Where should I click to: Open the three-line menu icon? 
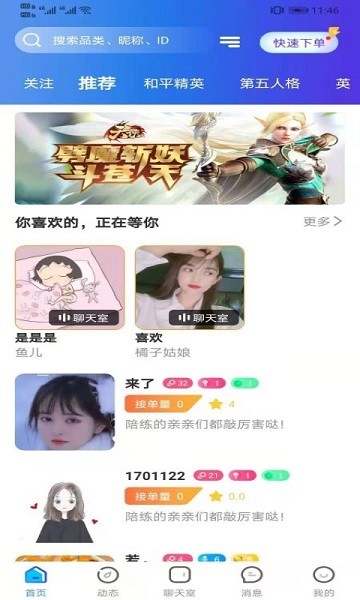(230, 41)
